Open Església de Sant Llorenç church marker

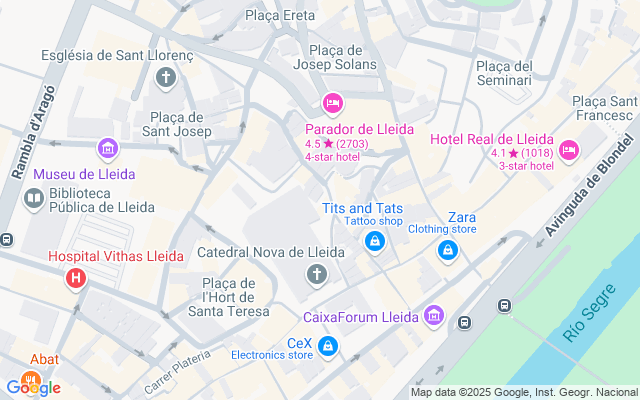pos(166,77)
